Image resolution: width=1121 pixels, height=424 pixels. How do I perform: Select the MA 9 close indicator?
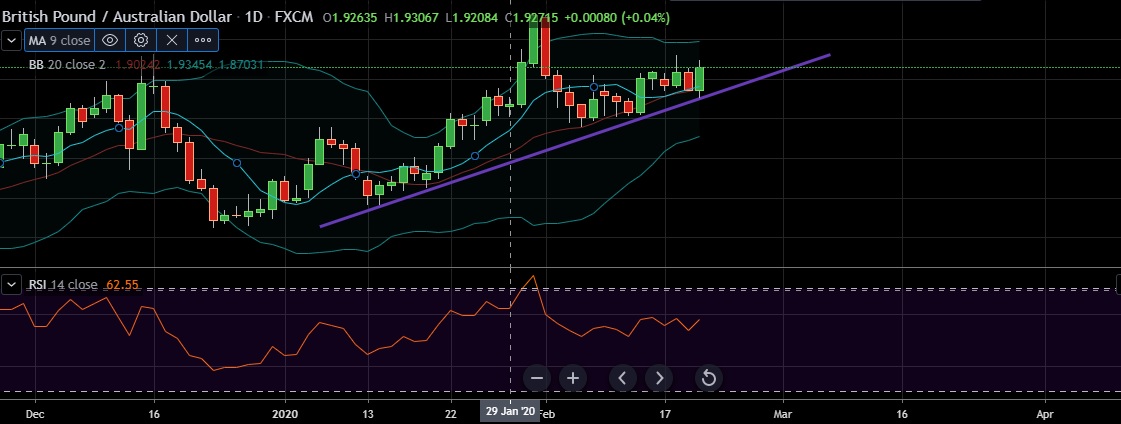click(59, 40)
